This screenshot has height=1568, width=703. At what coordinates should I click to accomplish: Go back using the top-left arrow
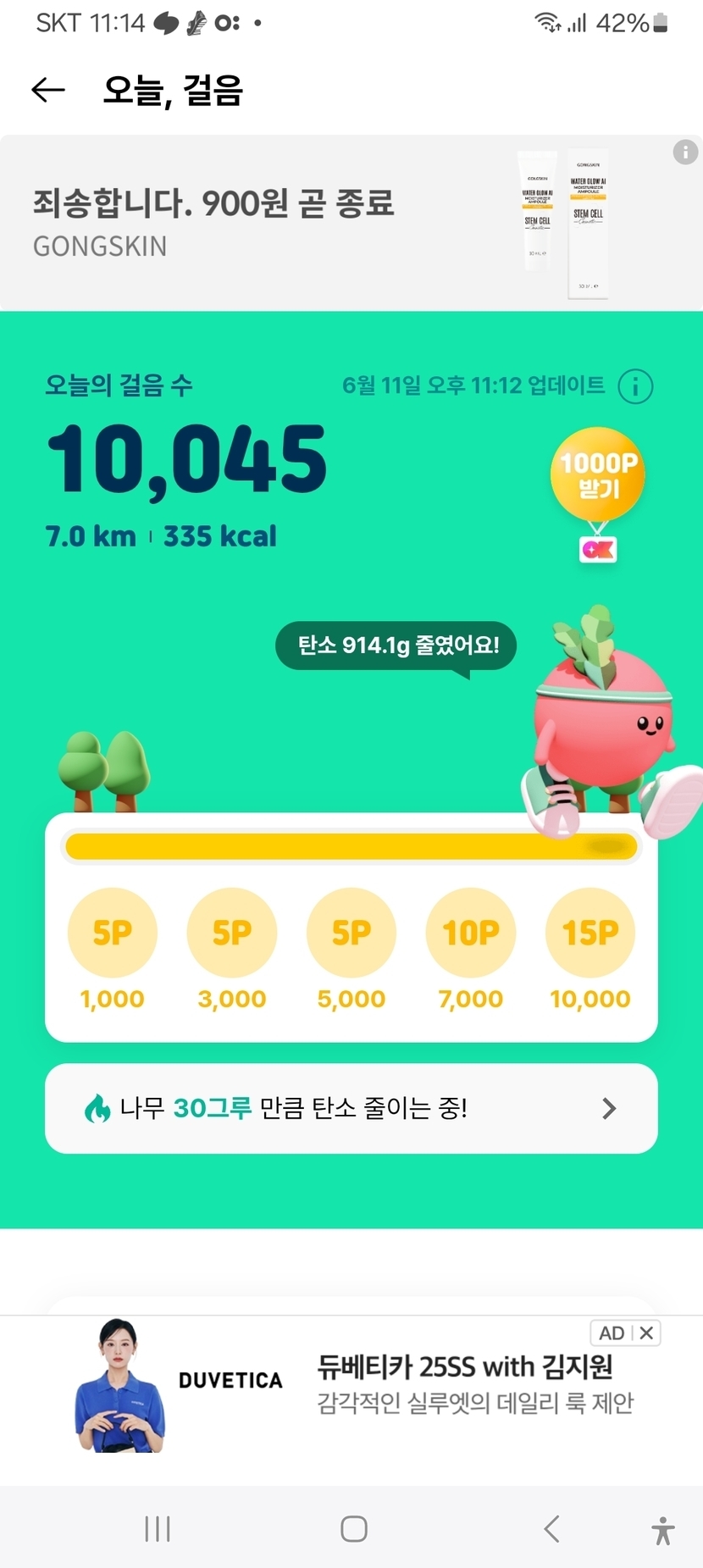[48, 90]
